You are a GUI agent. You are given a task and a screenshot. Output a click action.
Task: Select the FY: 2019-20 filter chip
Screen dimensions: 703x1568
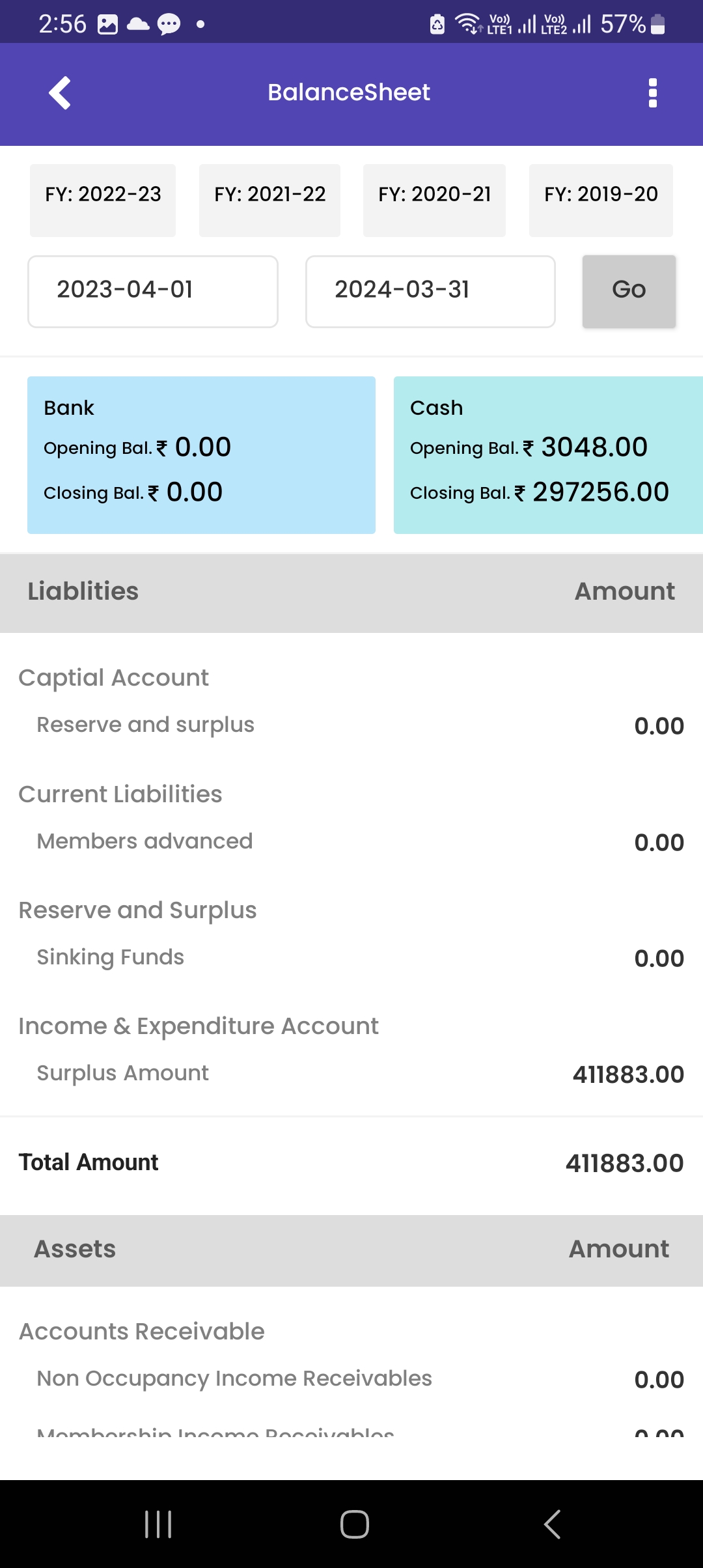click(x=601, y=199)
